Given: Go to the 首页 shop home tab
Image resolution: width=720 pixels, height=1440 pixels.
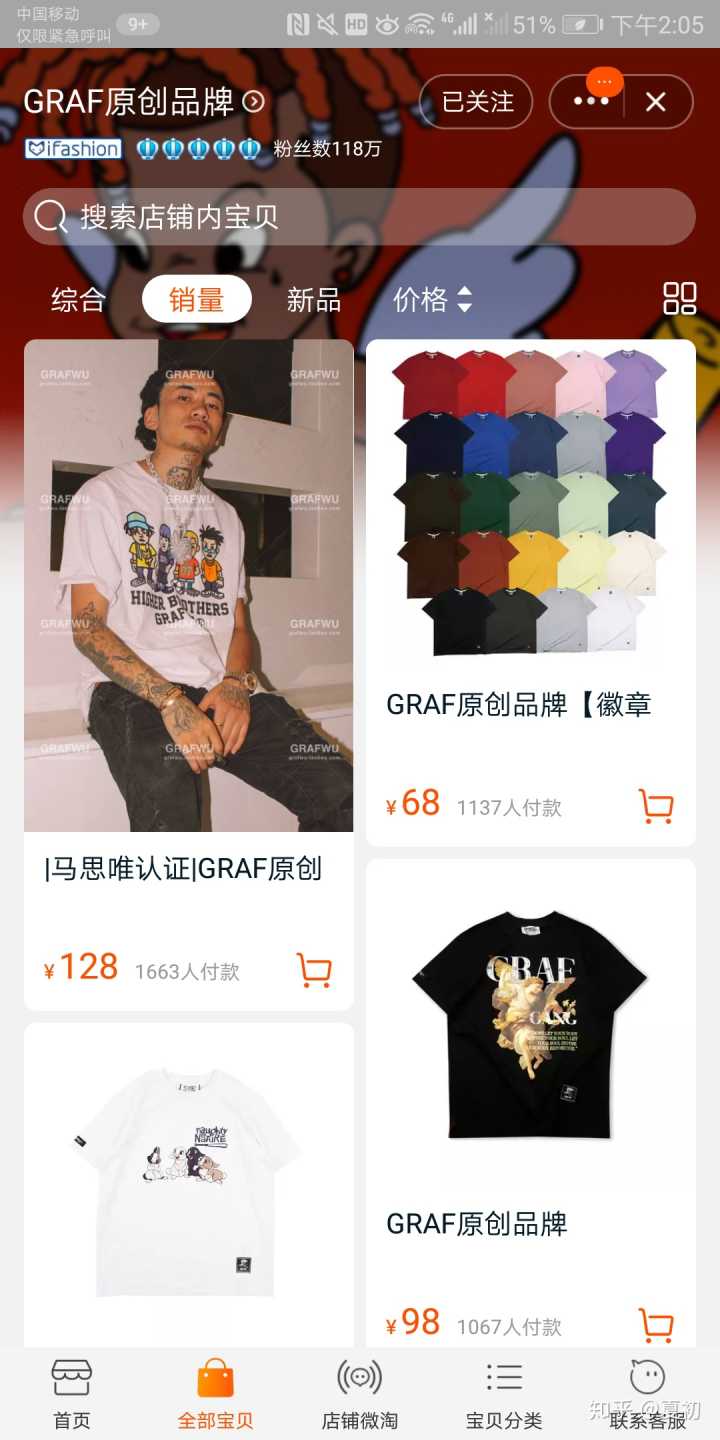Looking at the screenshot, I should coord(72,1395).
